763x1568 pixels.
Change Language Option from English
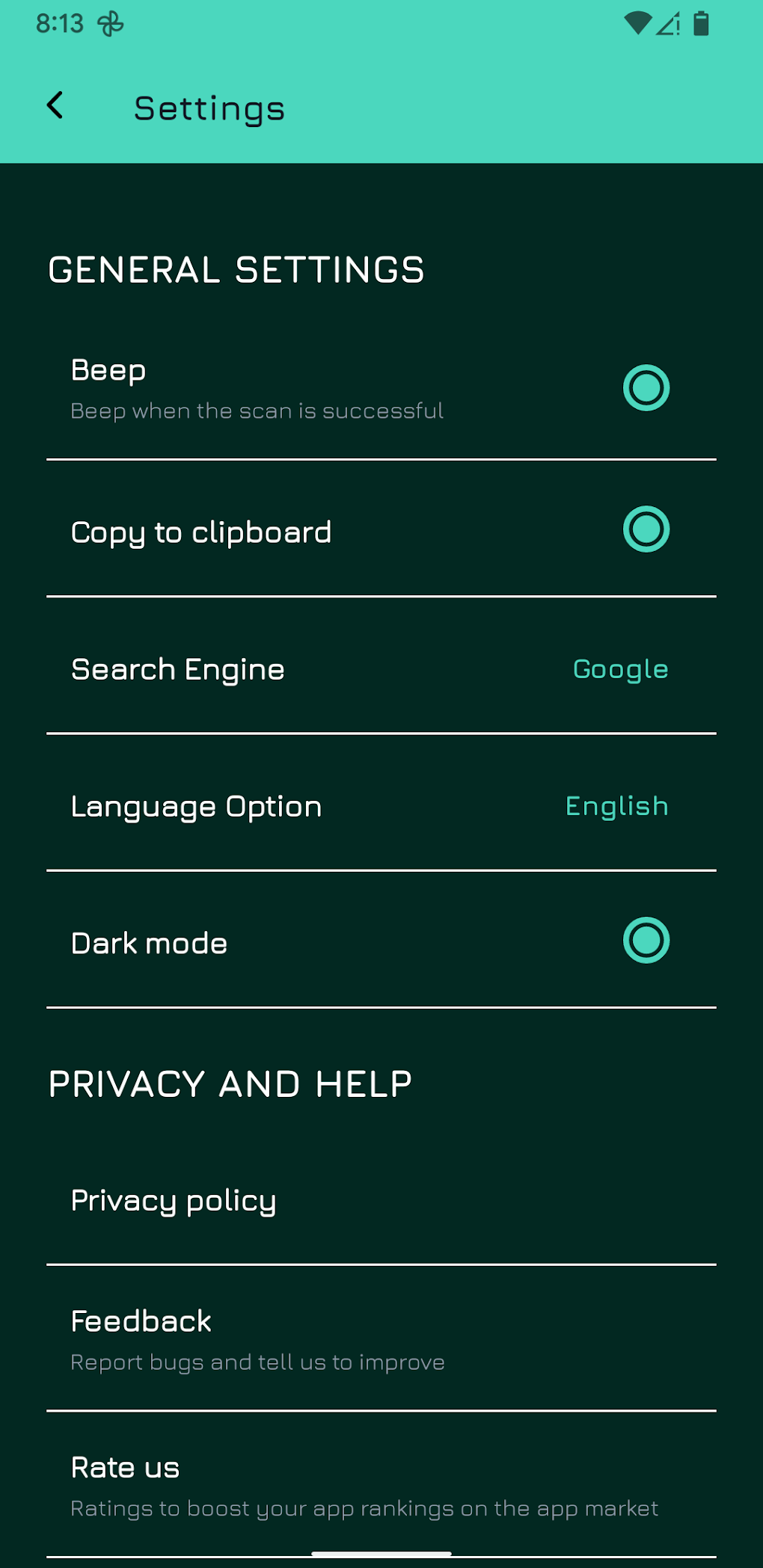point(381,806)
